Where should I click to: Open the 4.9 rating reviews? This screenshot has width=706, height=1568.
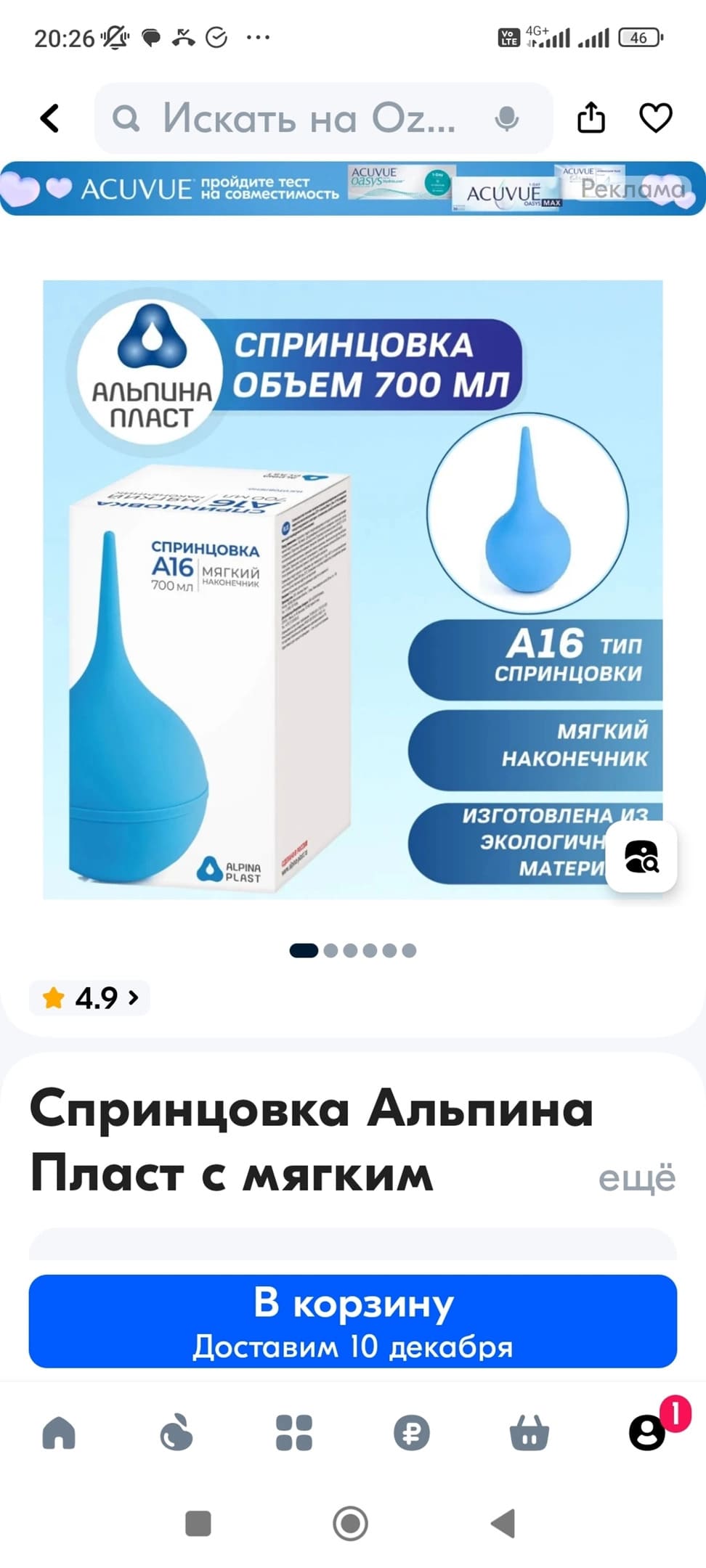(89, 997)
